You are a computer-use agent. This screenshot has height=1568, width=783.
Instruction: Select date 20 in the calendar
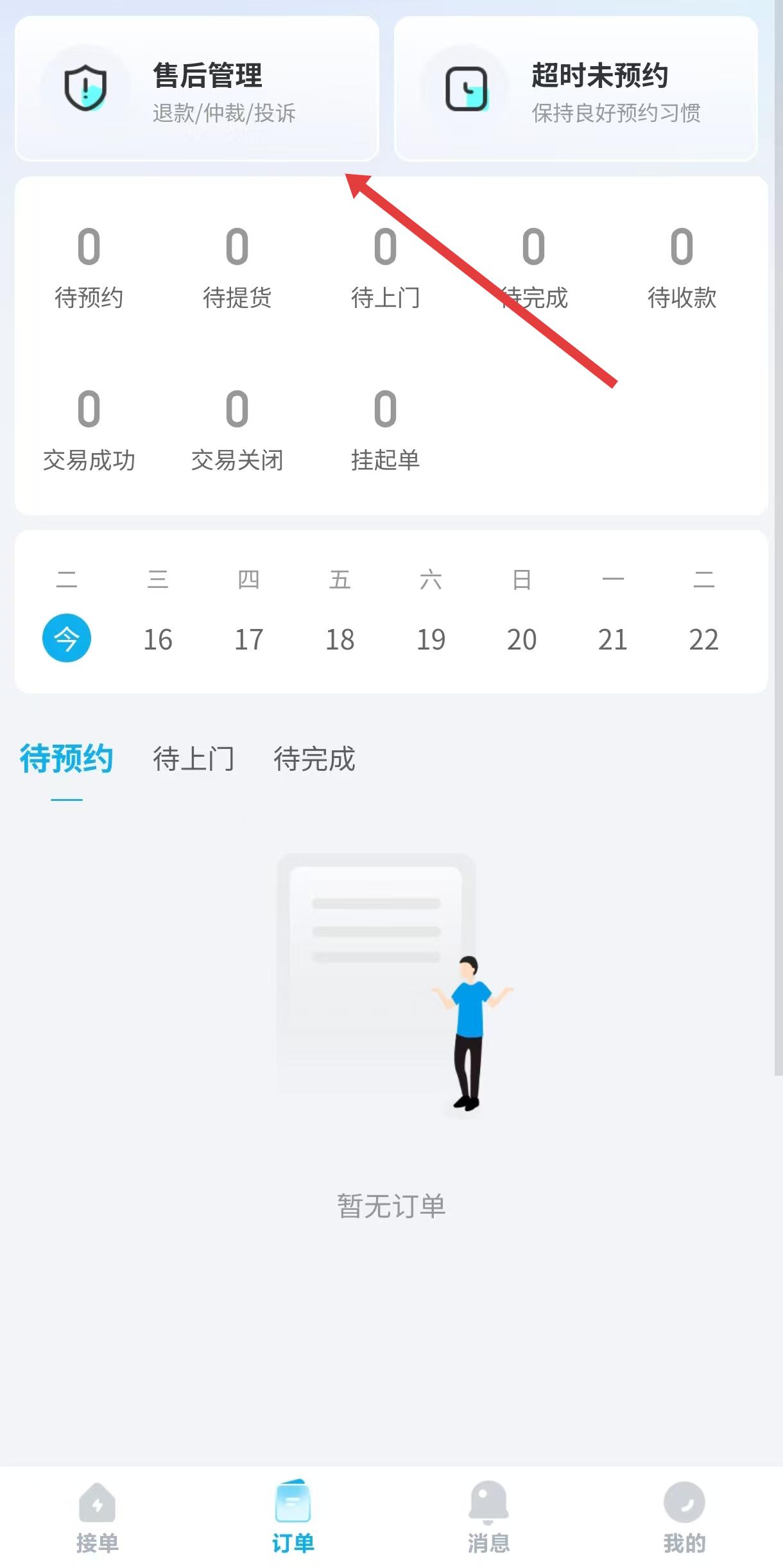click(x=521, y=639)
